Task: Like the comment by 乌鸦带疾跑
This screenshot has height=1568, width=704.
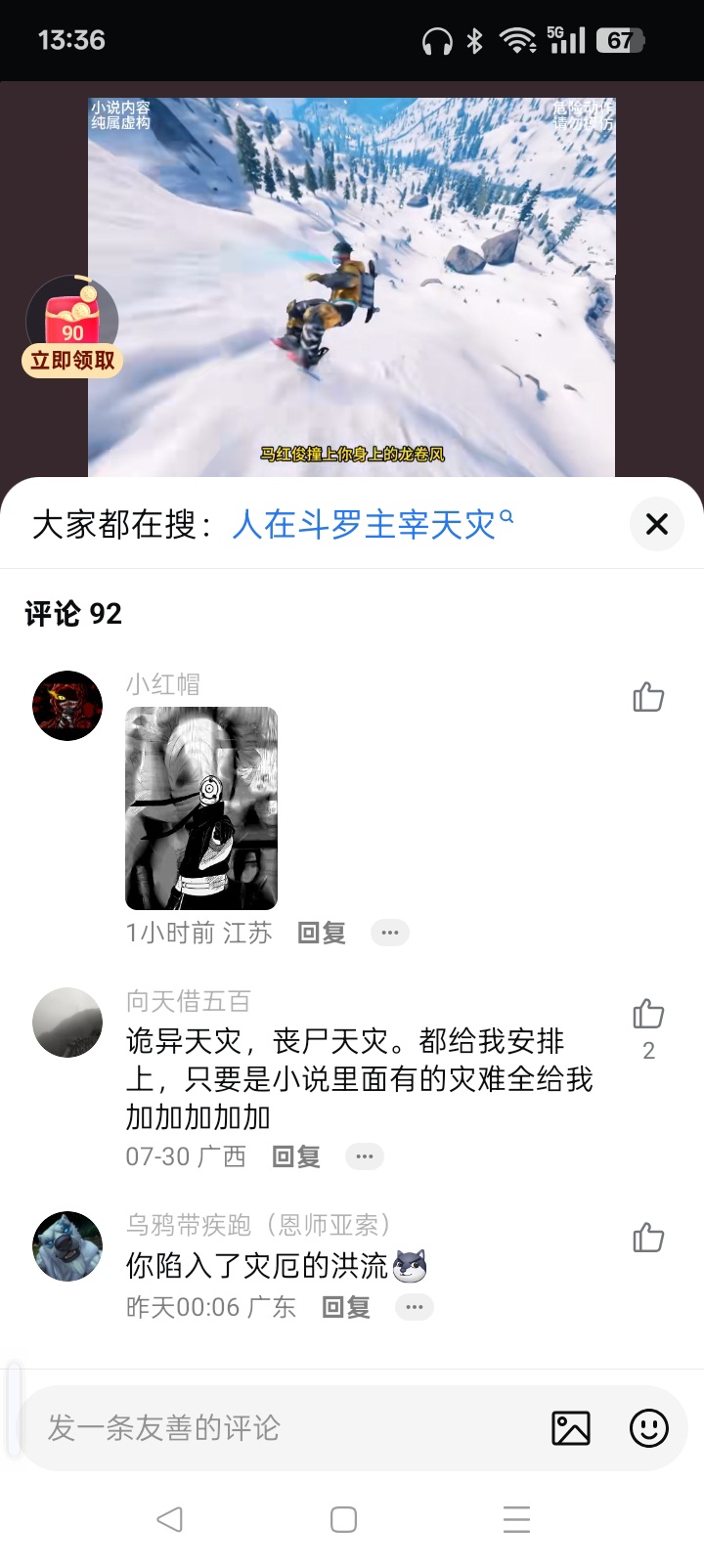Action: coord(647,1238)
